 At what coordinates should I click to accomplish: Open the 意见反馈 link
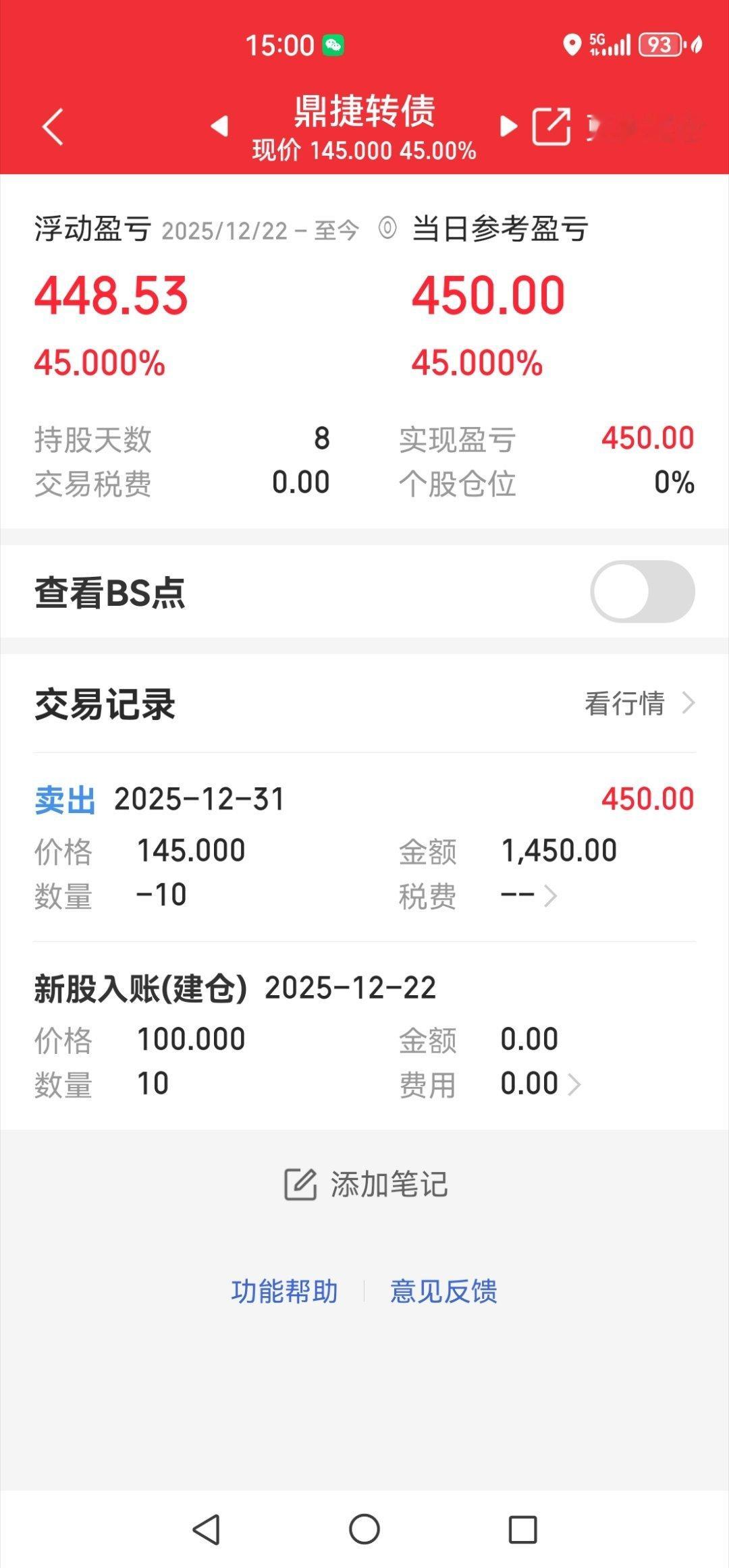442,1290
